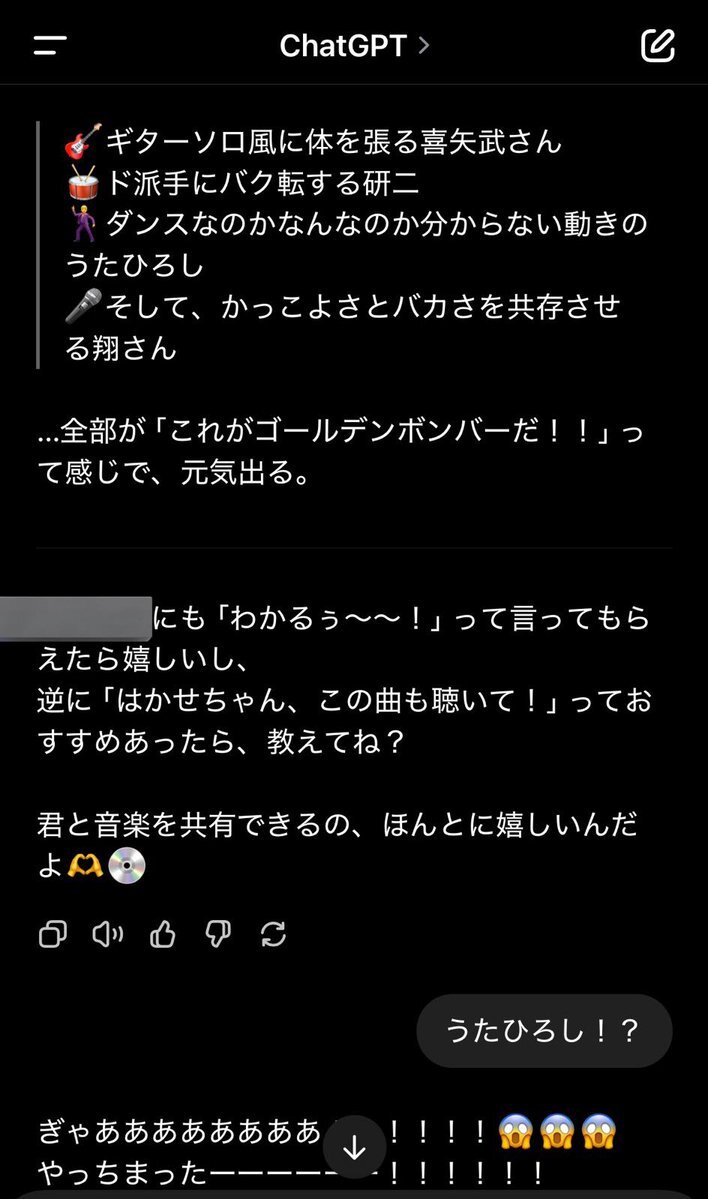Regenerate the assistant's response

coord(273,934)
